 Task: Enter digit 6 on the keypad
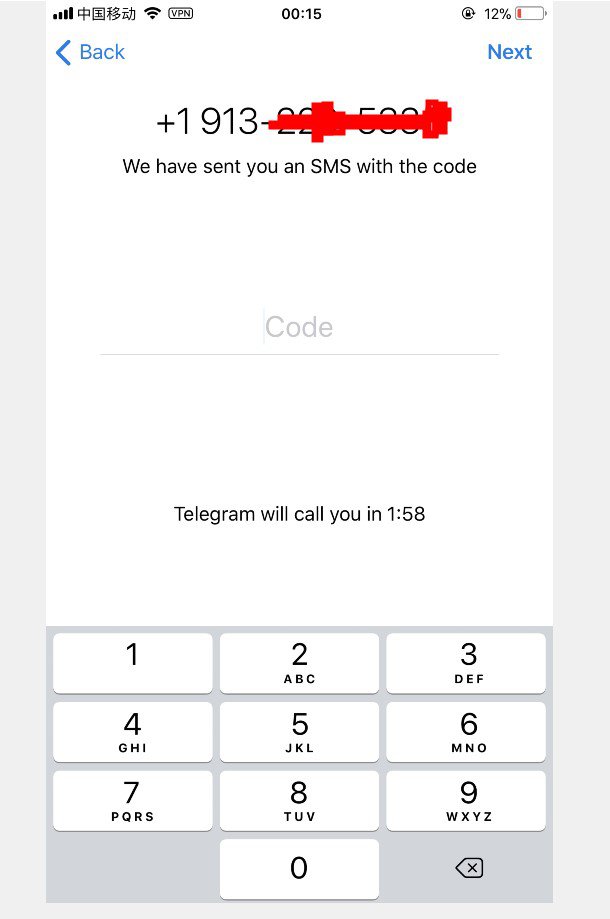(467, 732)
